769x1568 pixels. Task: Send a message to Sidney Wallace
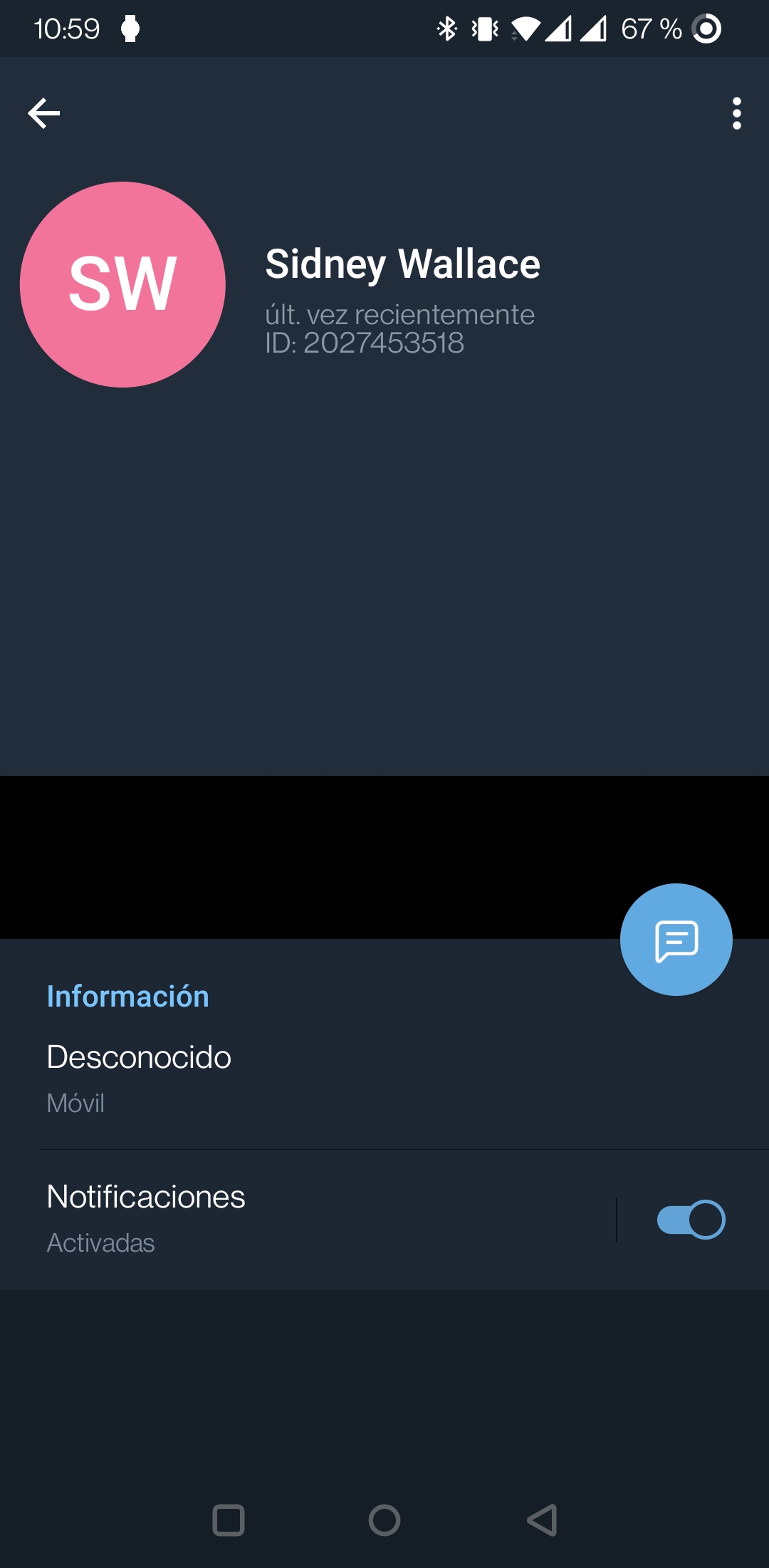tap(676, 940)
